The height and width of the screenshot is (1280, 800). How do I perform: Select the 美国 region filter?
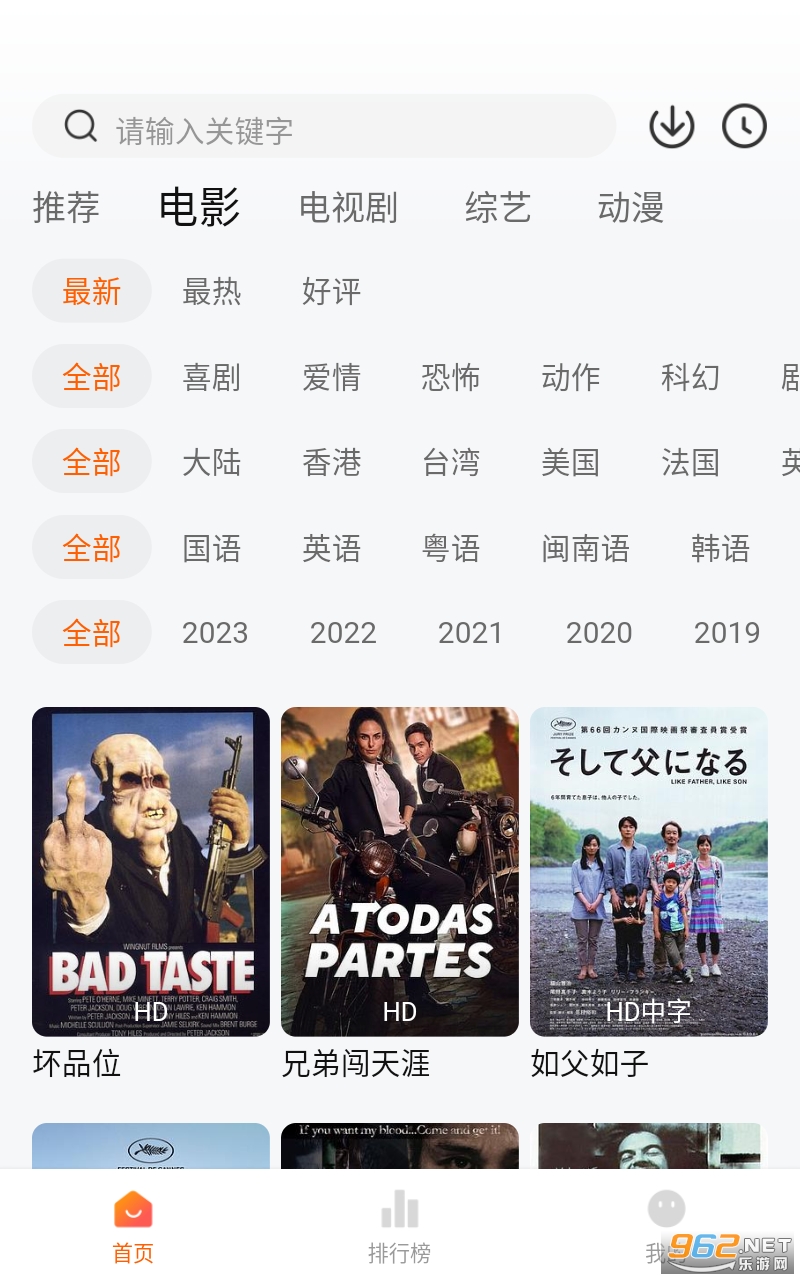point(570,462)
